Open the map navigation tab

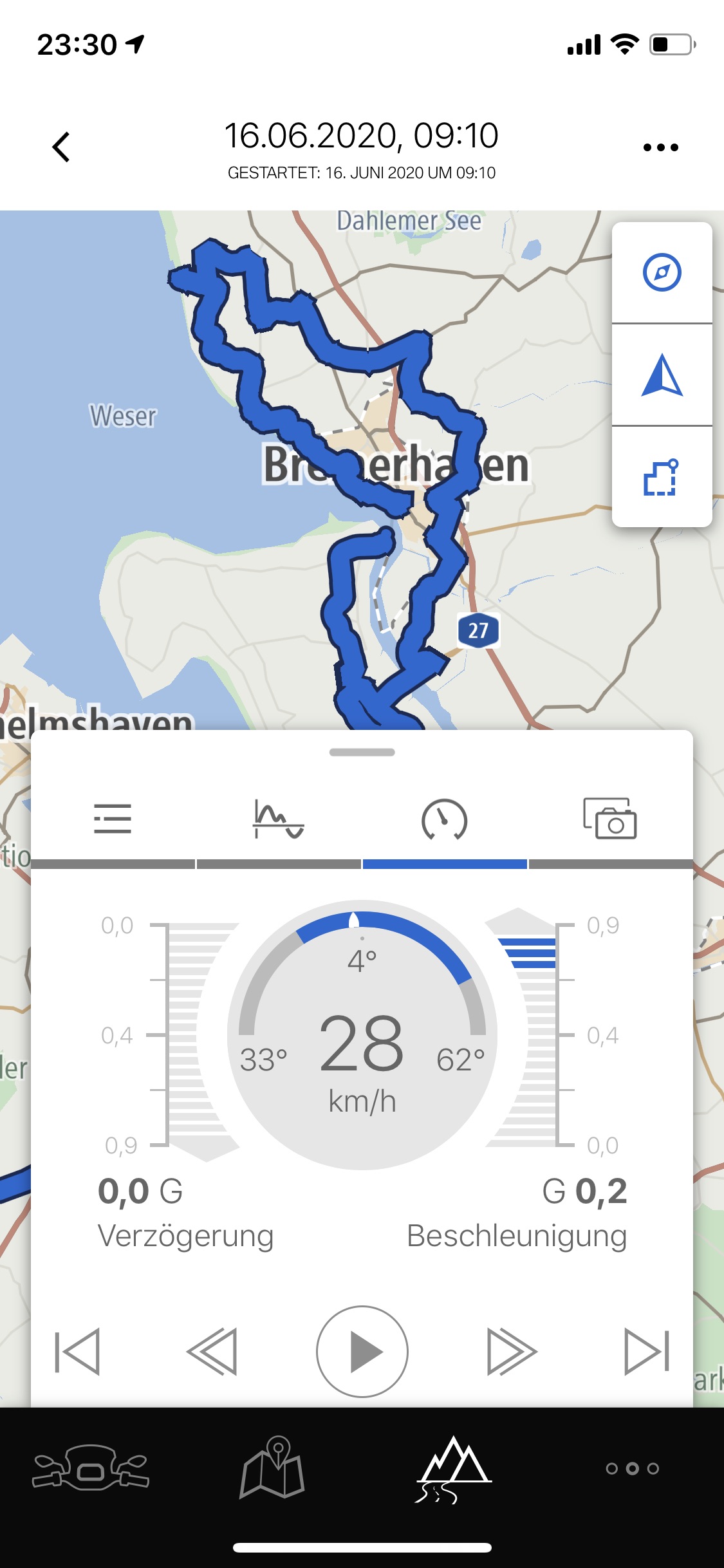(x=272, y=1468)
